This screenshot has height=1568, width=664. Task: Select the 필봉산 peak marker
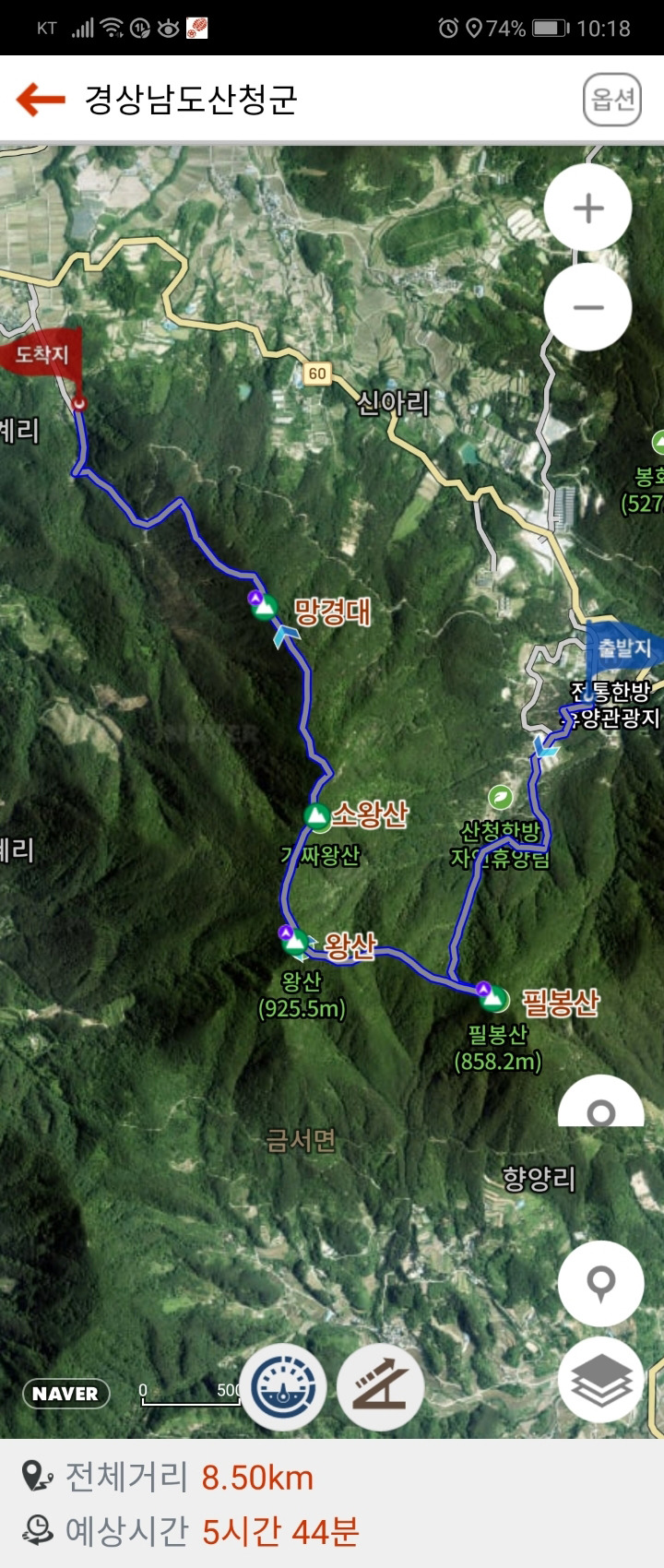(494, 997)
